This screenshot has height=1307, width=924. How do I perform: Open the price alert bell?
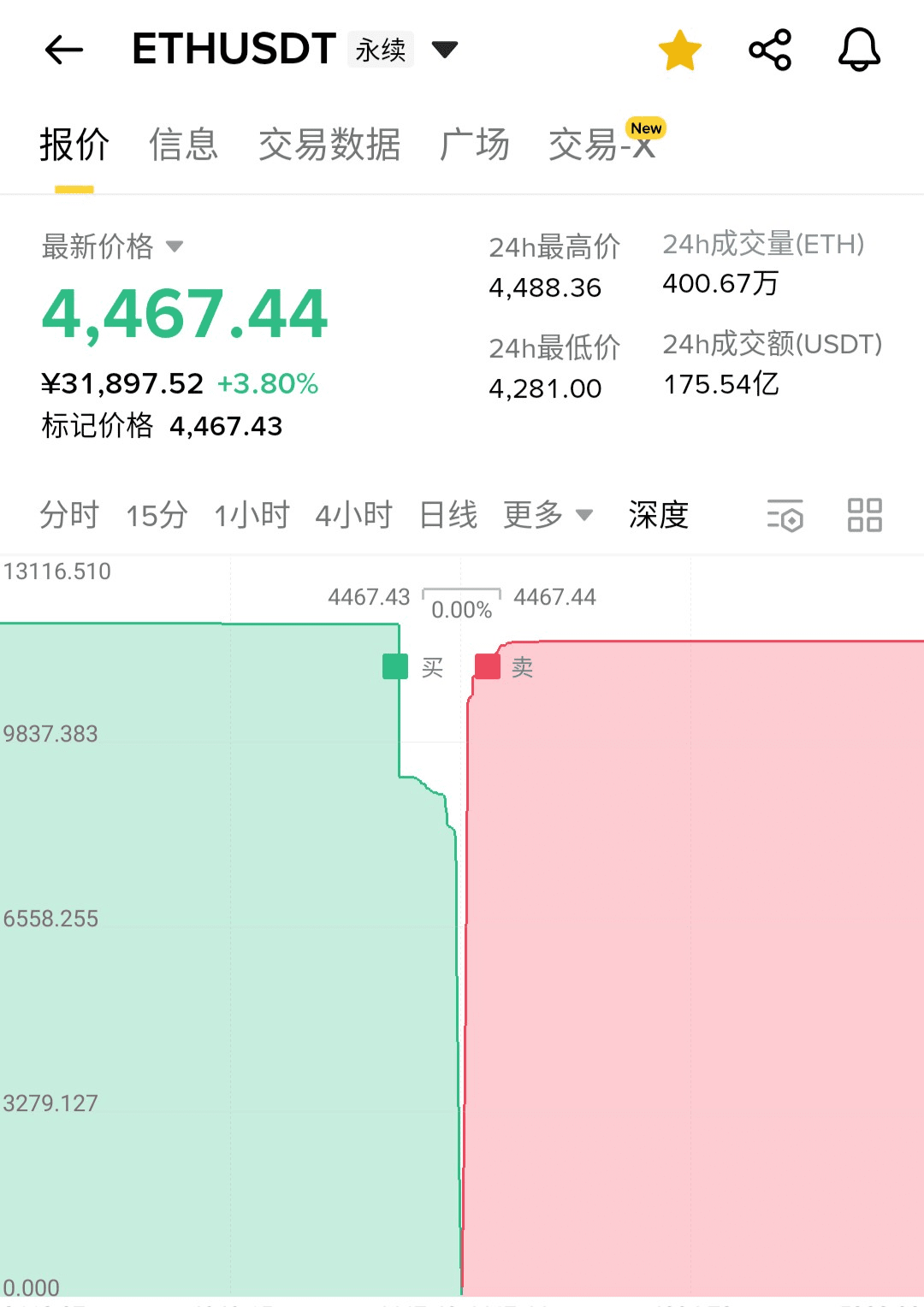click(859, 50)
